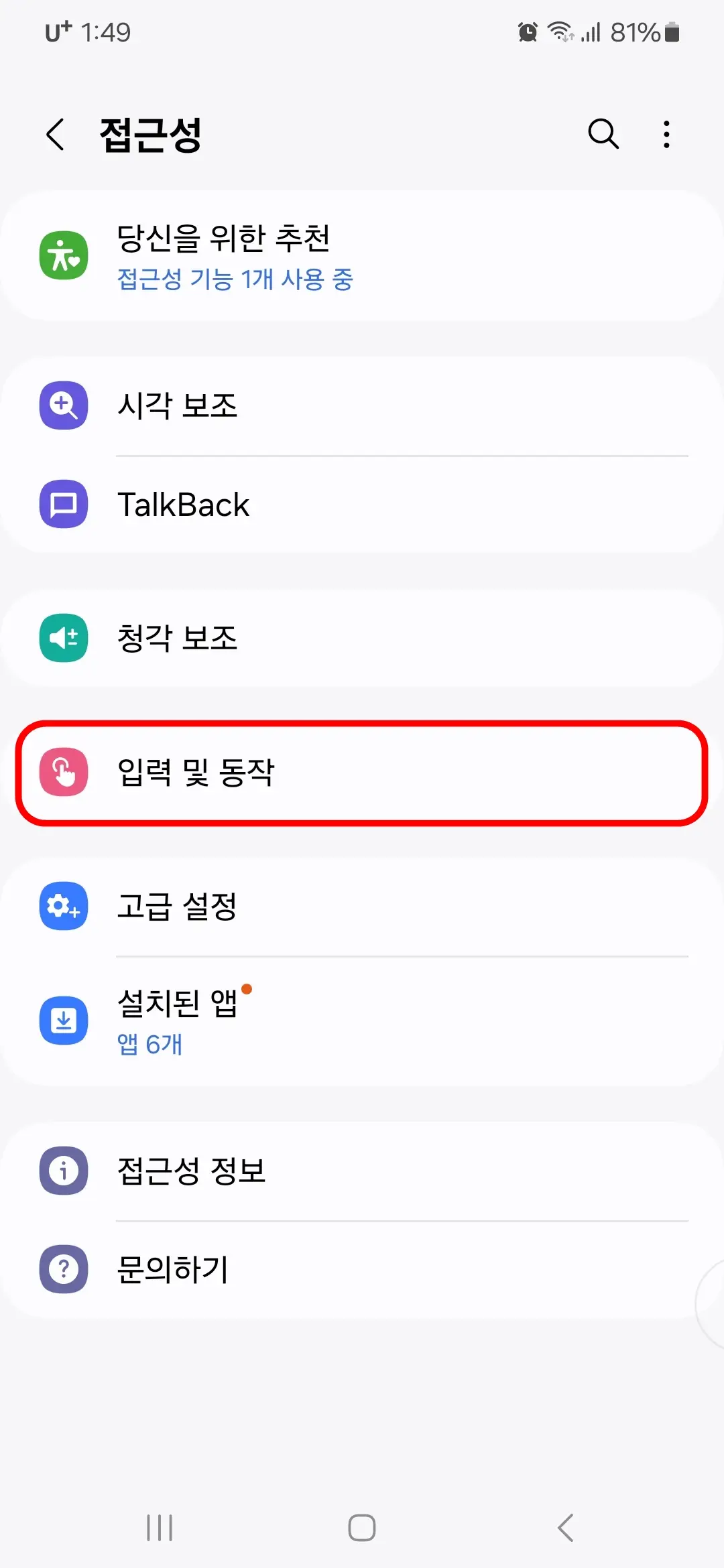The image size is (724, 1568).
Task: Go back using the top left arrow
Action: [56, 134]
